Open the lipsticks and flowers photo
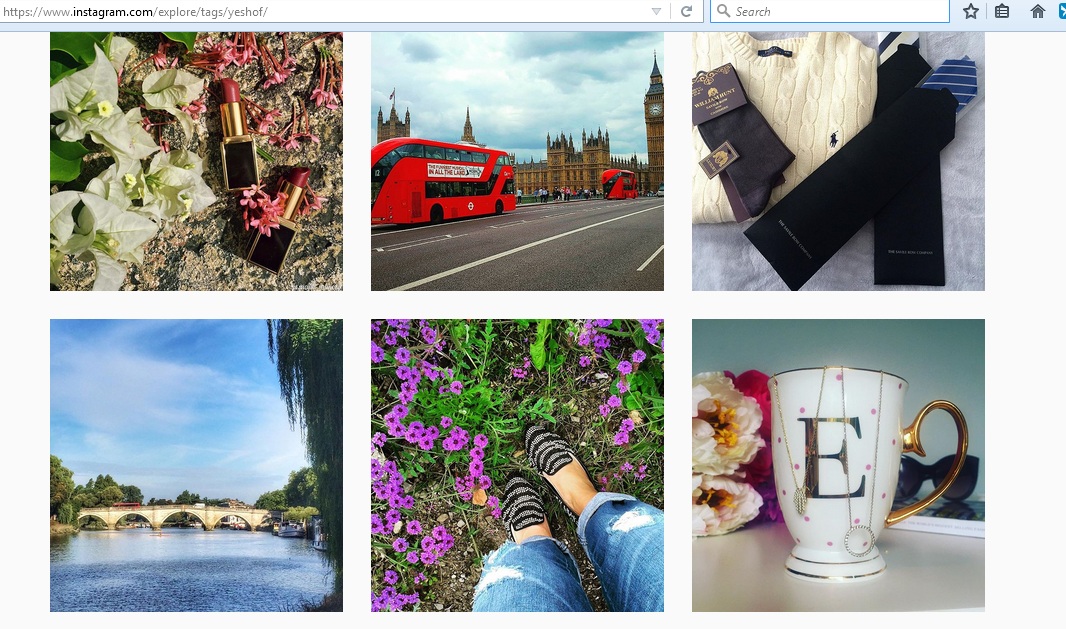The height and width of the screenshot is (629, 1066). point(196,161)
